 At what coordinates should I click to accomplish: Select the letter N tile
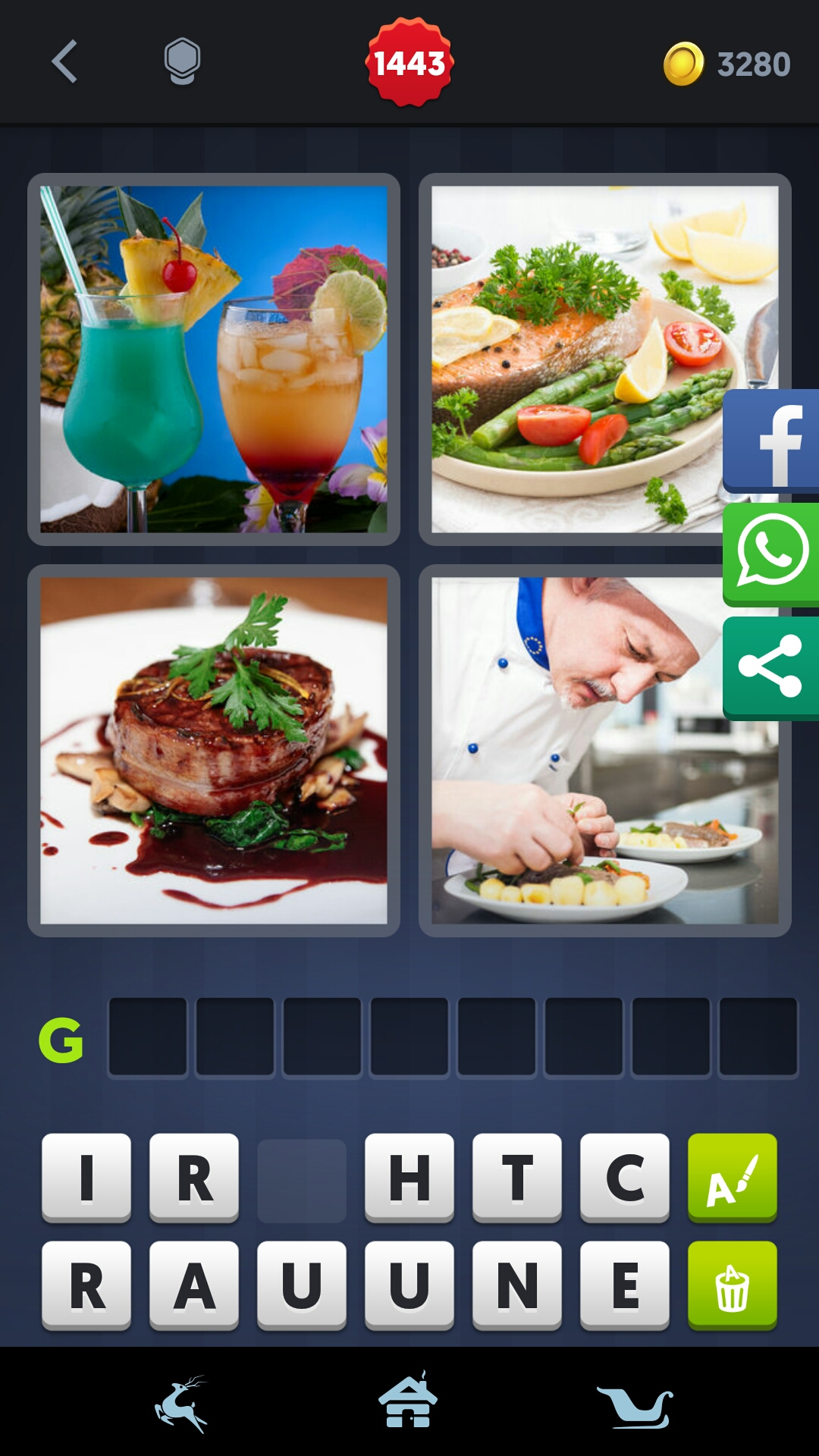point(517,1285)
